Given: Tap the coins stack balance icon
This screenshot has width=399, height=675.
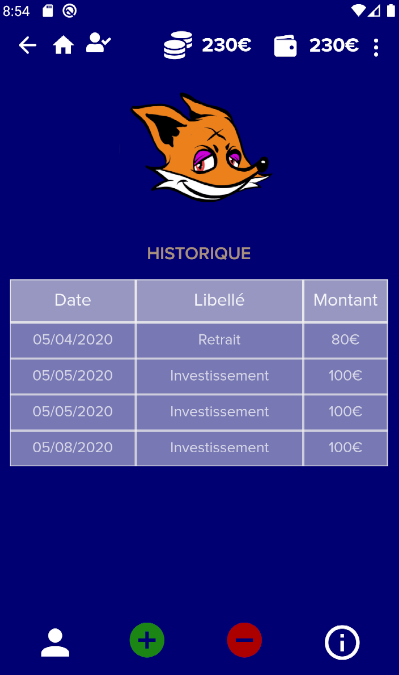Looking at the screenshot, I should pyautogui.click(x=178, y=45).
